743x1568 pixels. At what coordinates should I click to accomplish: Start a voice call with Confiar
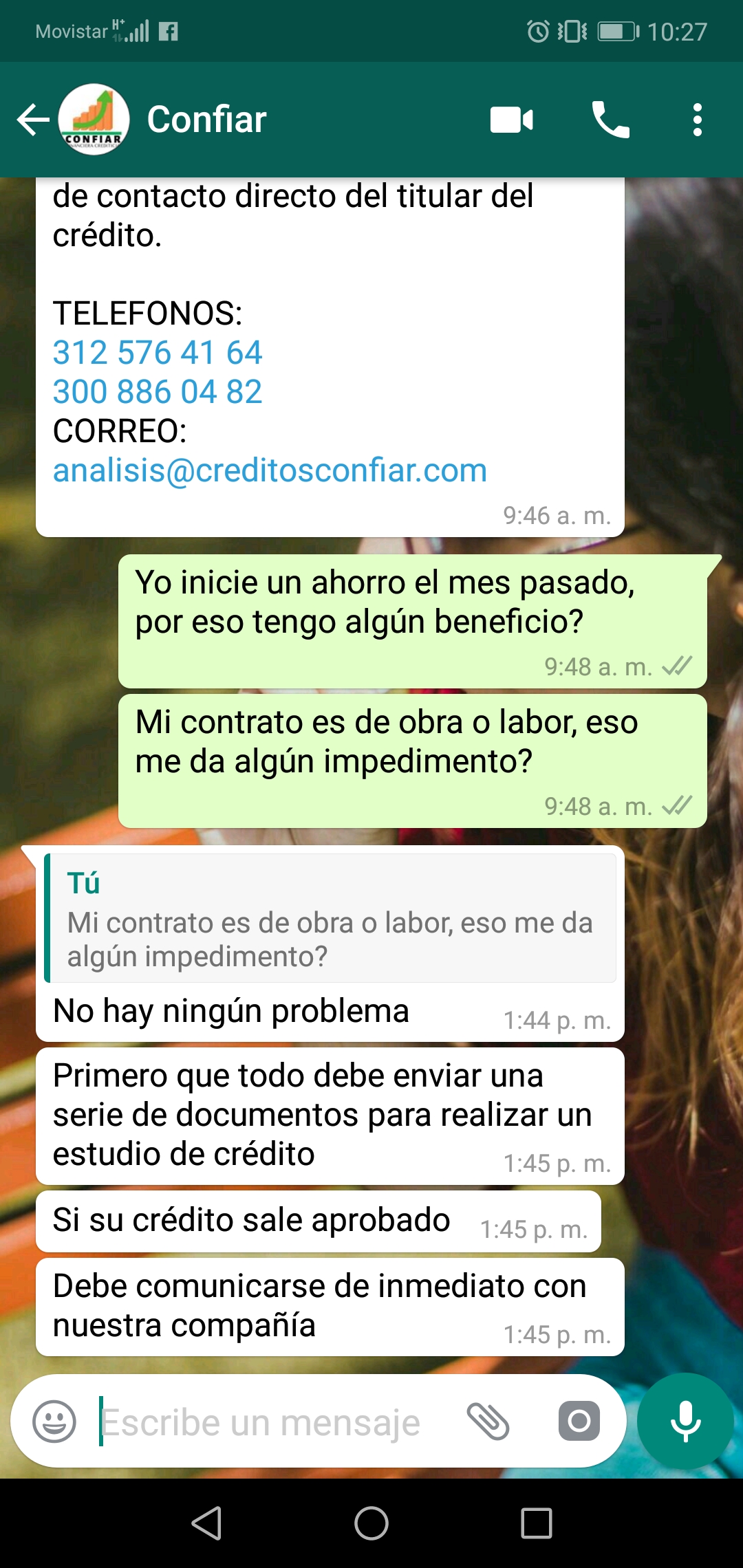pyautogui.click(x=610, y=120)
